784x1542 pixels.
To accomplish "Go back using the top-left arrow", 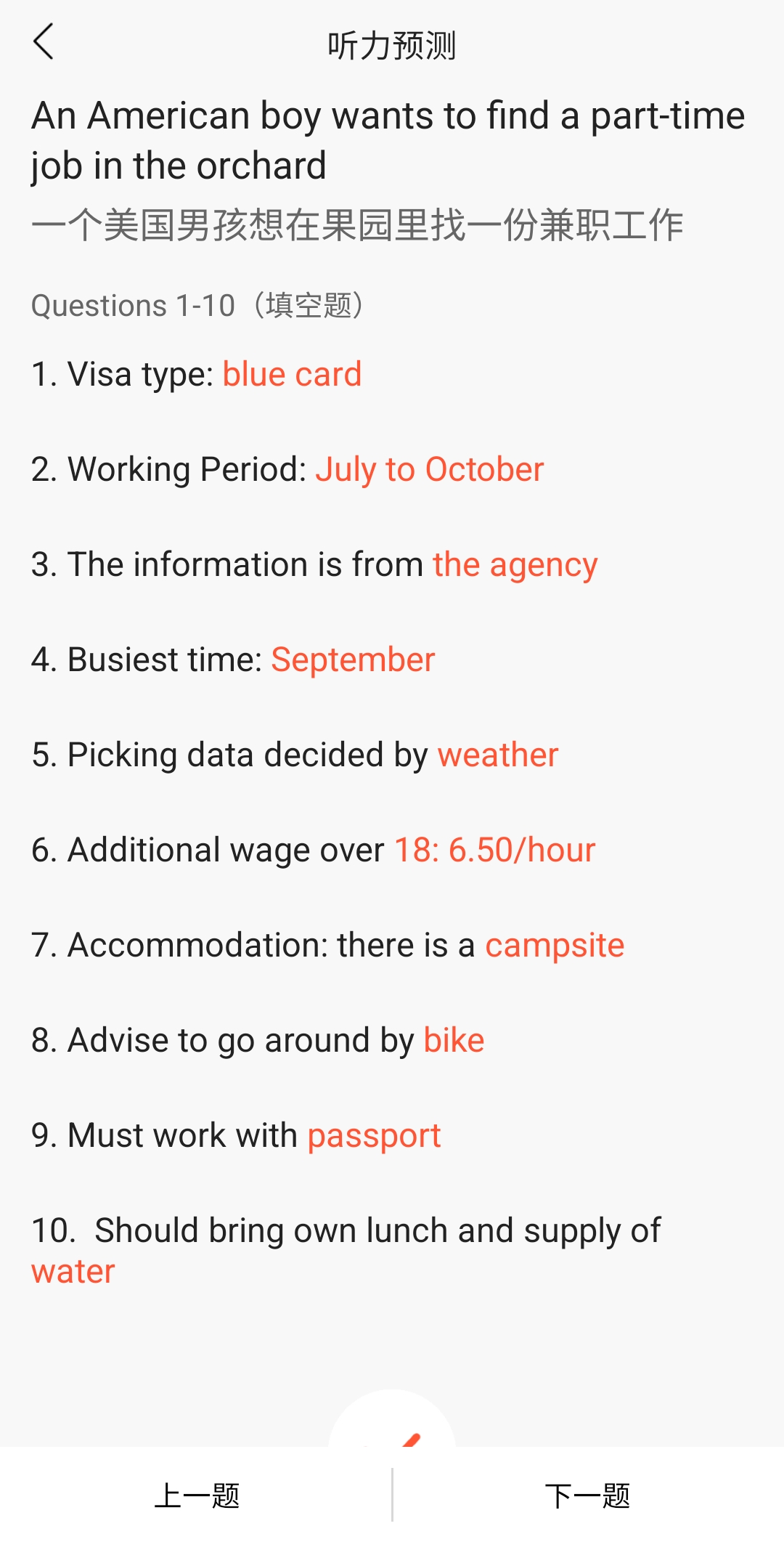I will point(44,41).
